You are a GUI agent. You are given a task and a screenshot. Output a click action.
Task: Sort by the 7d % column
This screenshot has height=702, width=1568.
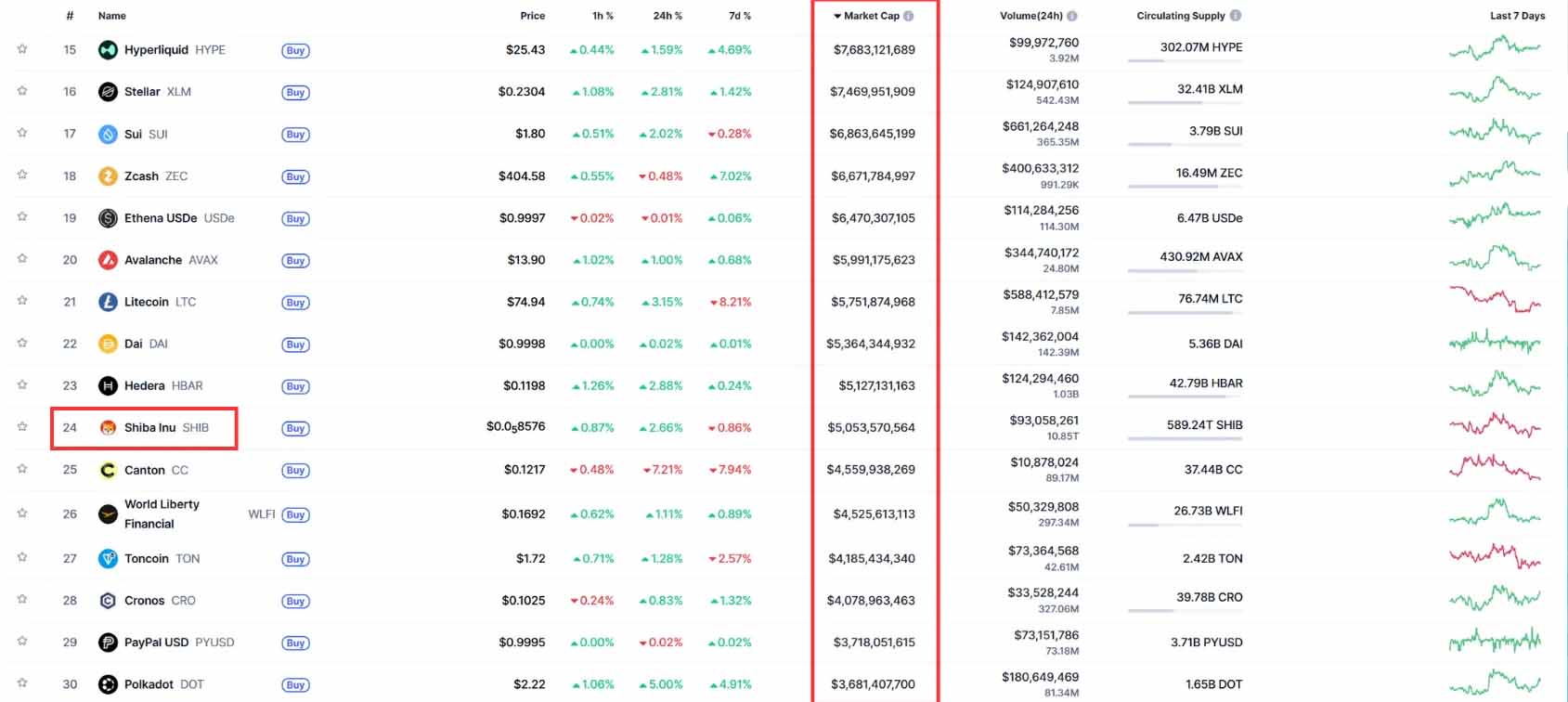pos(739,16)
